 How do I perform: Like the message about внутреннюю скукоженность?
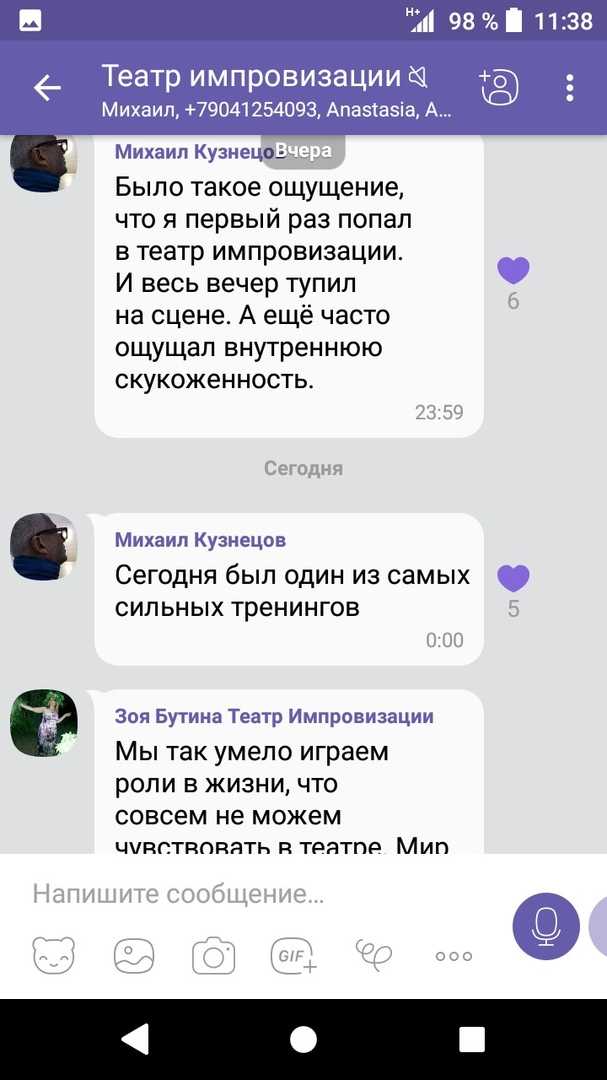click(513, 270)
